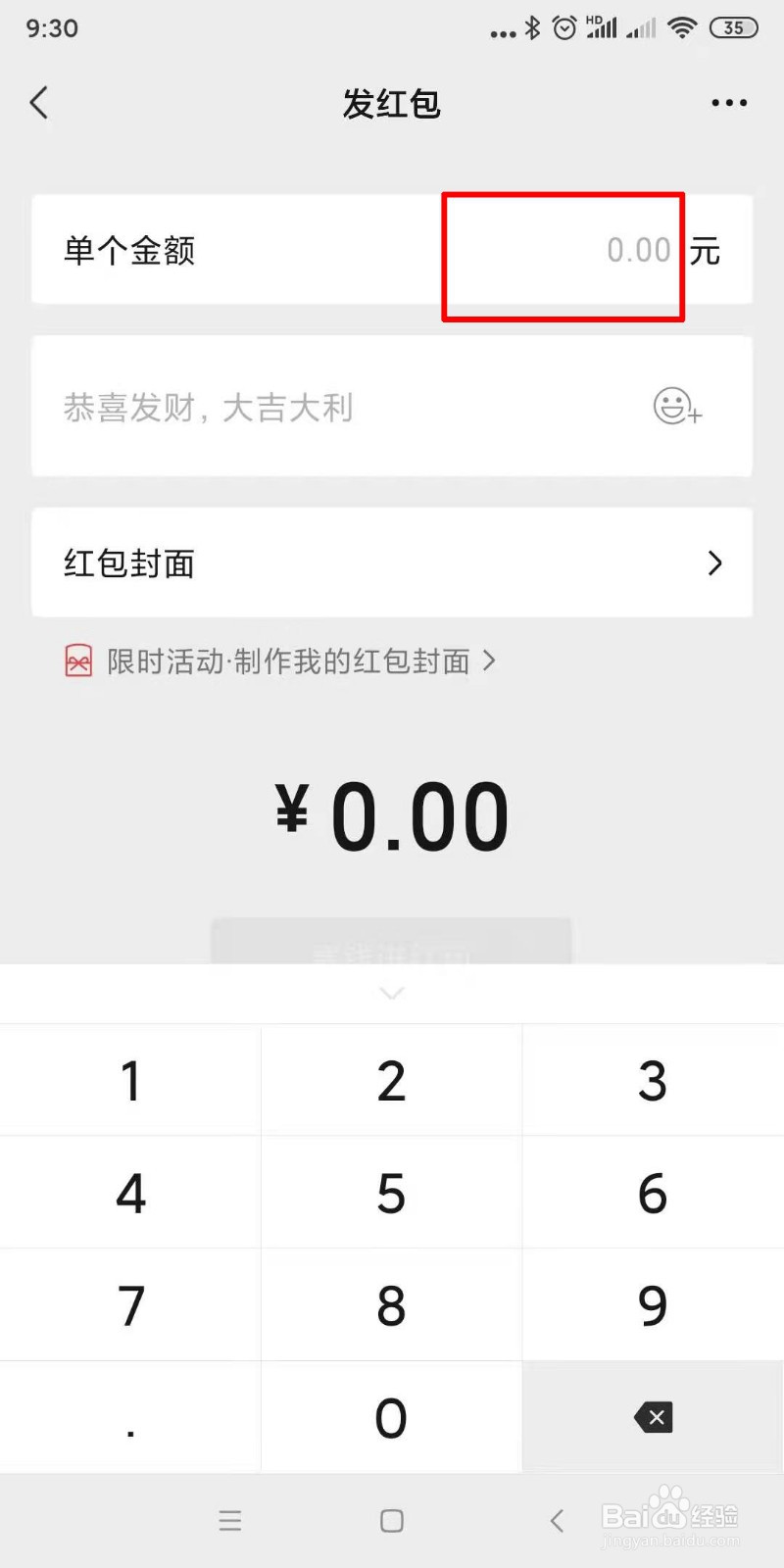
Task: Open more options via the three-dot menu
Action: [728, 102]
